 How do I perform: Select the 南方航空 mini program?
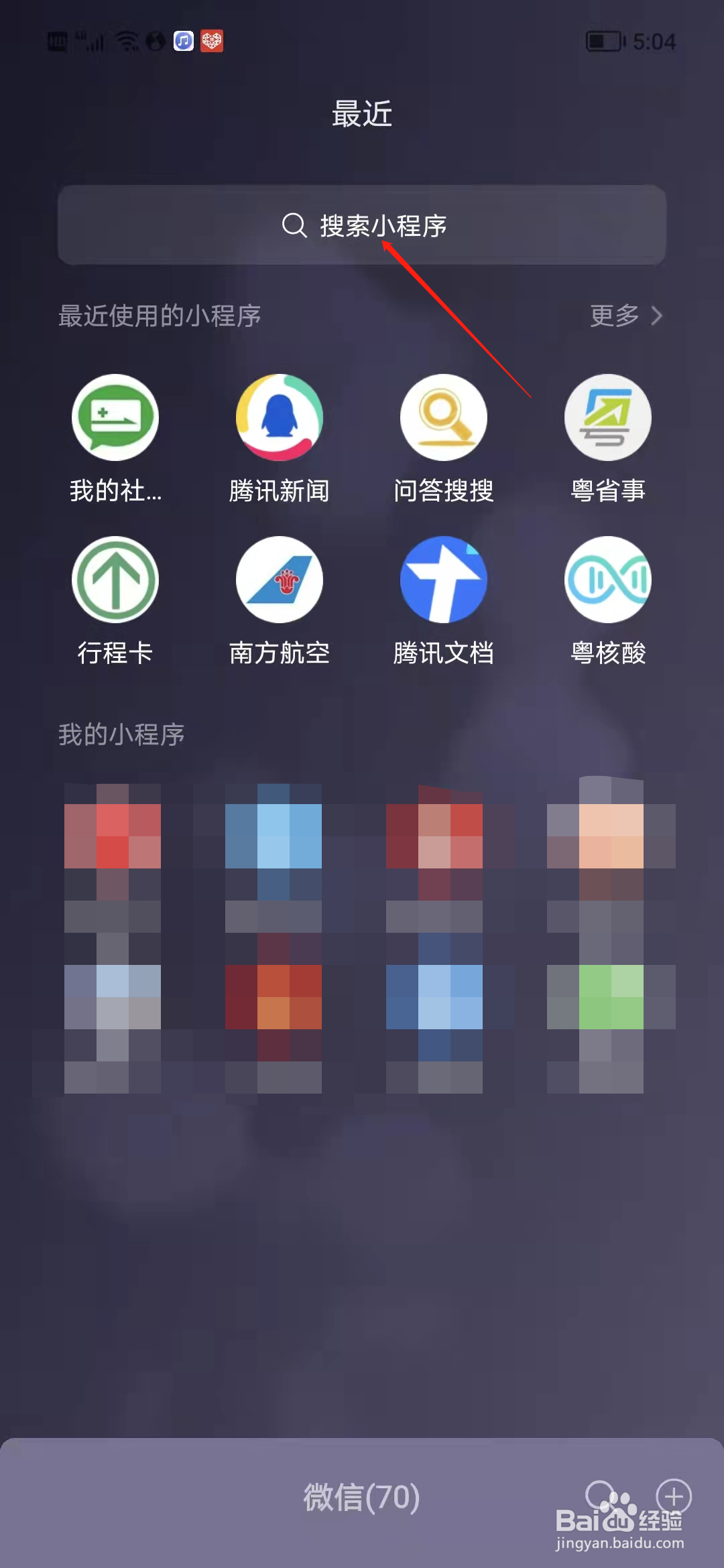pos(279,582)
